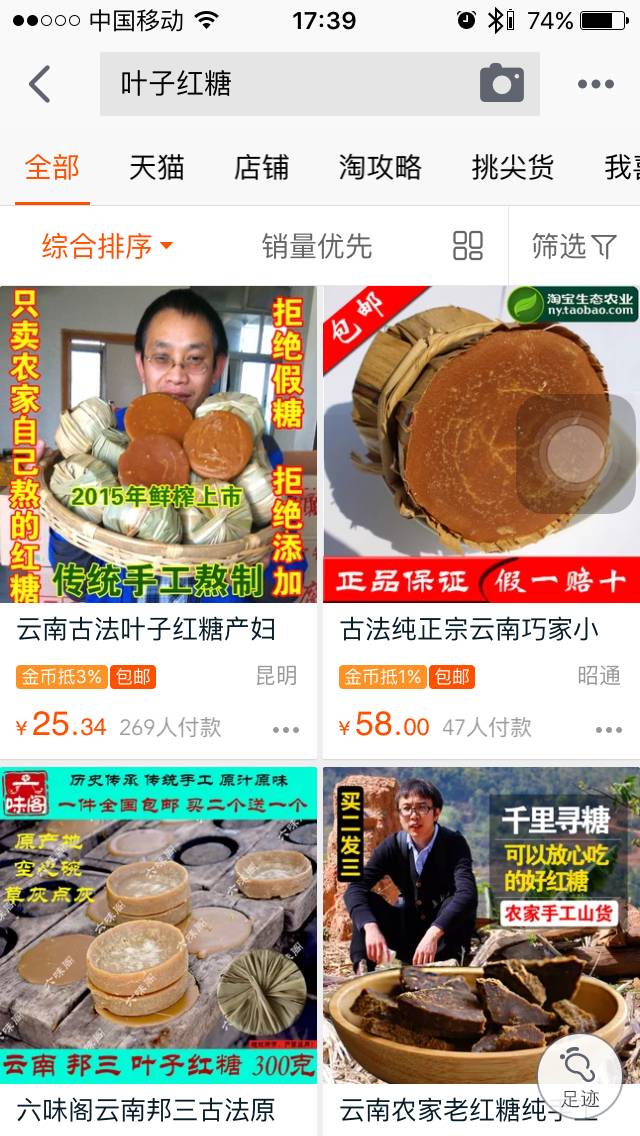Go back using the left arrow
640x1136 pixels.
tap(40, 84)
